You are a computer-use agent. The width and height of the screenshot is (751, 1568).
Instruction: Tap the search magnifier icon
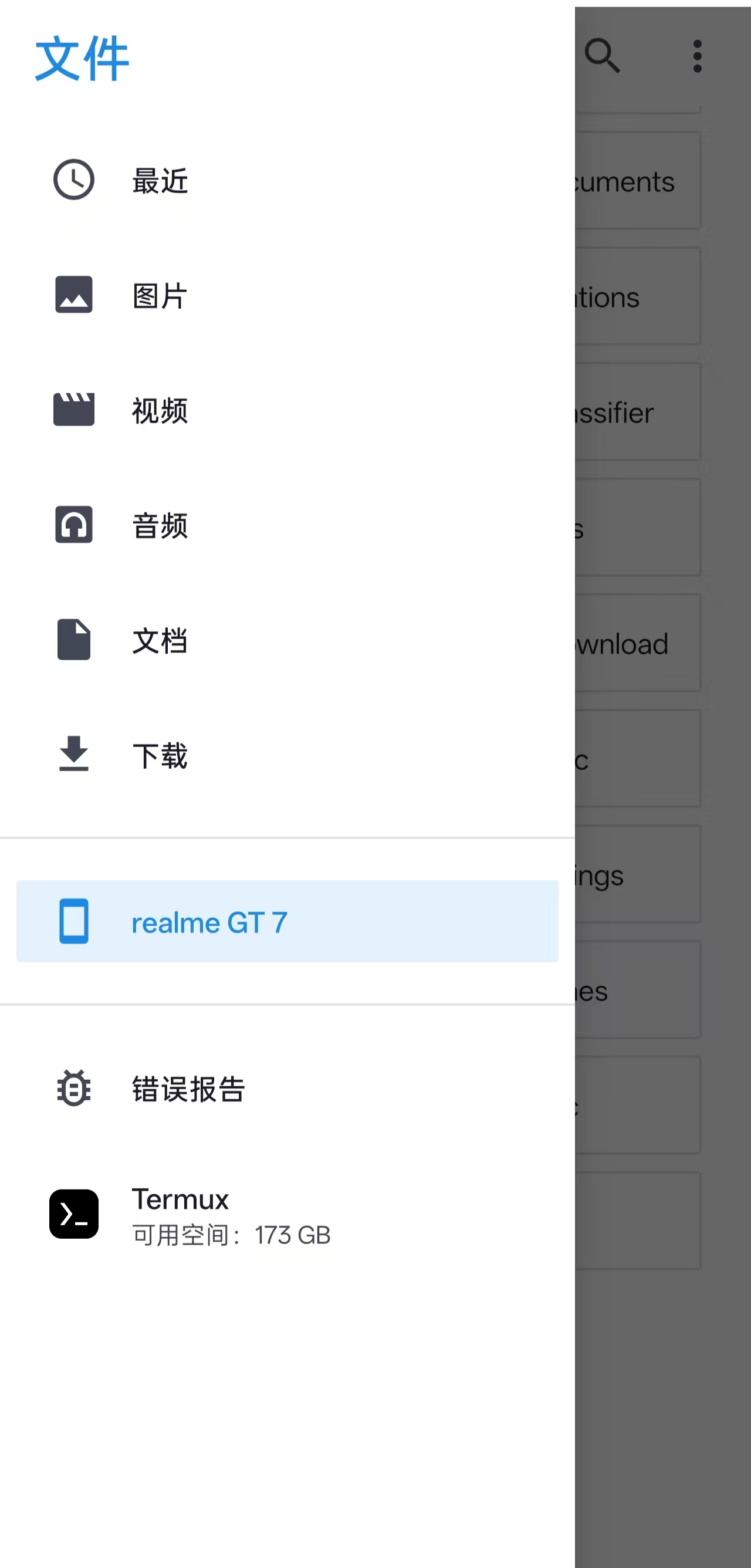[602, 56]
